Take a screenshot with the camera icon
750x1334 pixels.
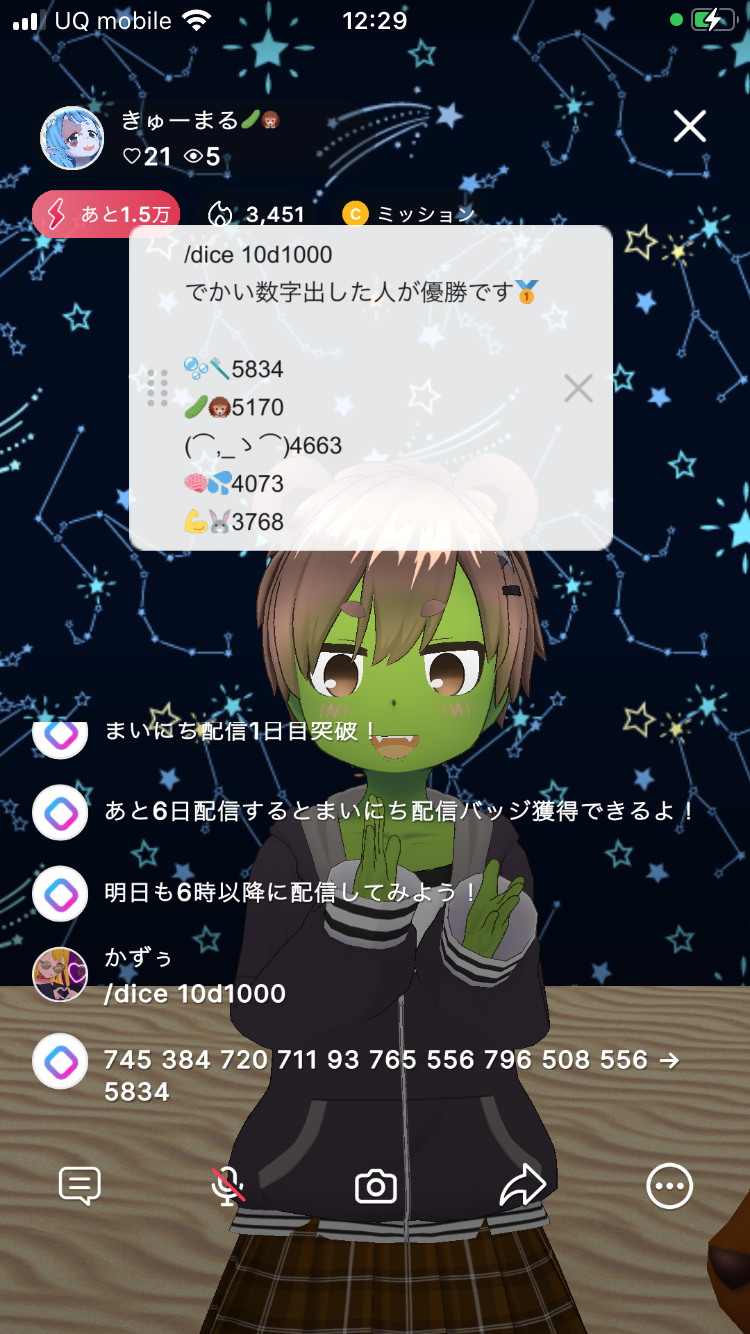[376, 1187]
